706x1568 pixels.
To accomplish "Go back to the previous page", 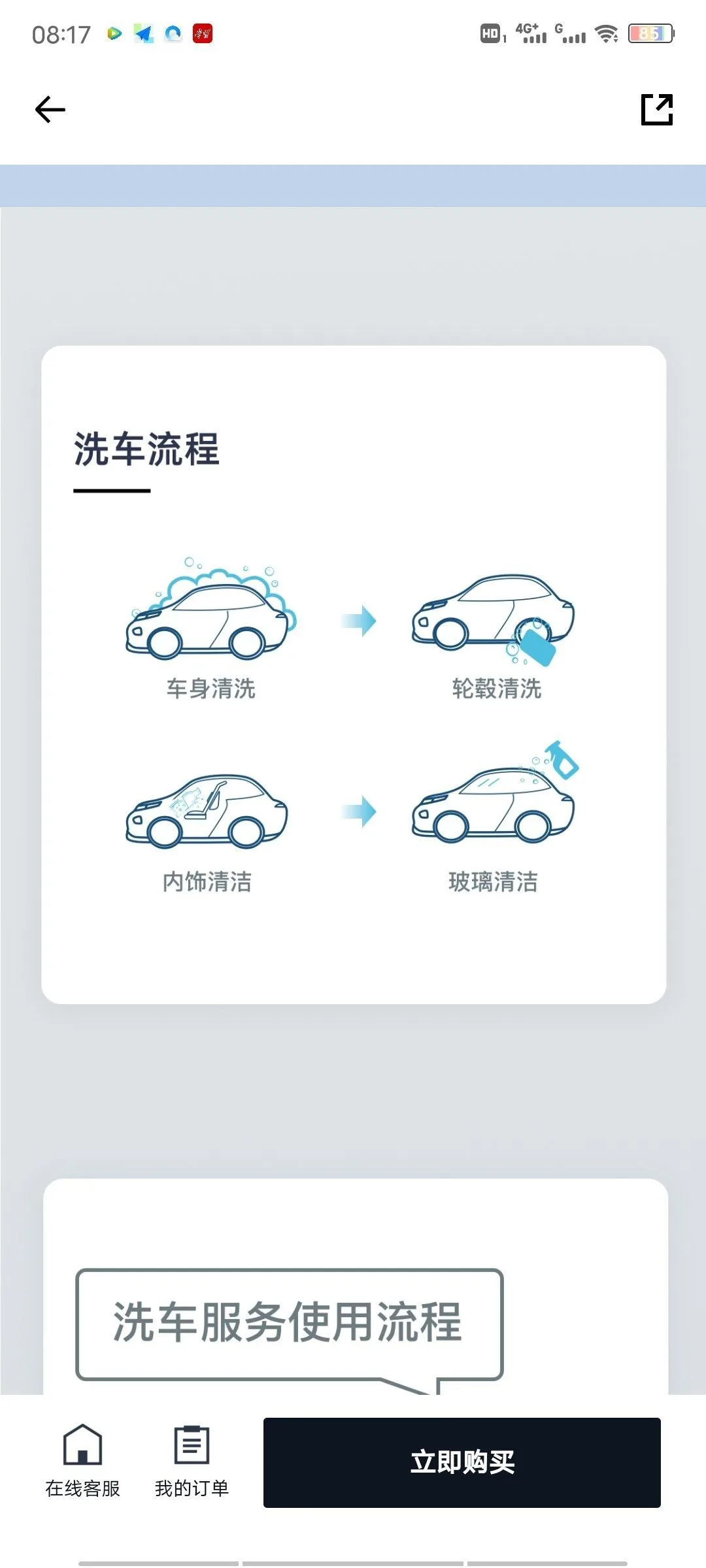I will click(50, 109).
